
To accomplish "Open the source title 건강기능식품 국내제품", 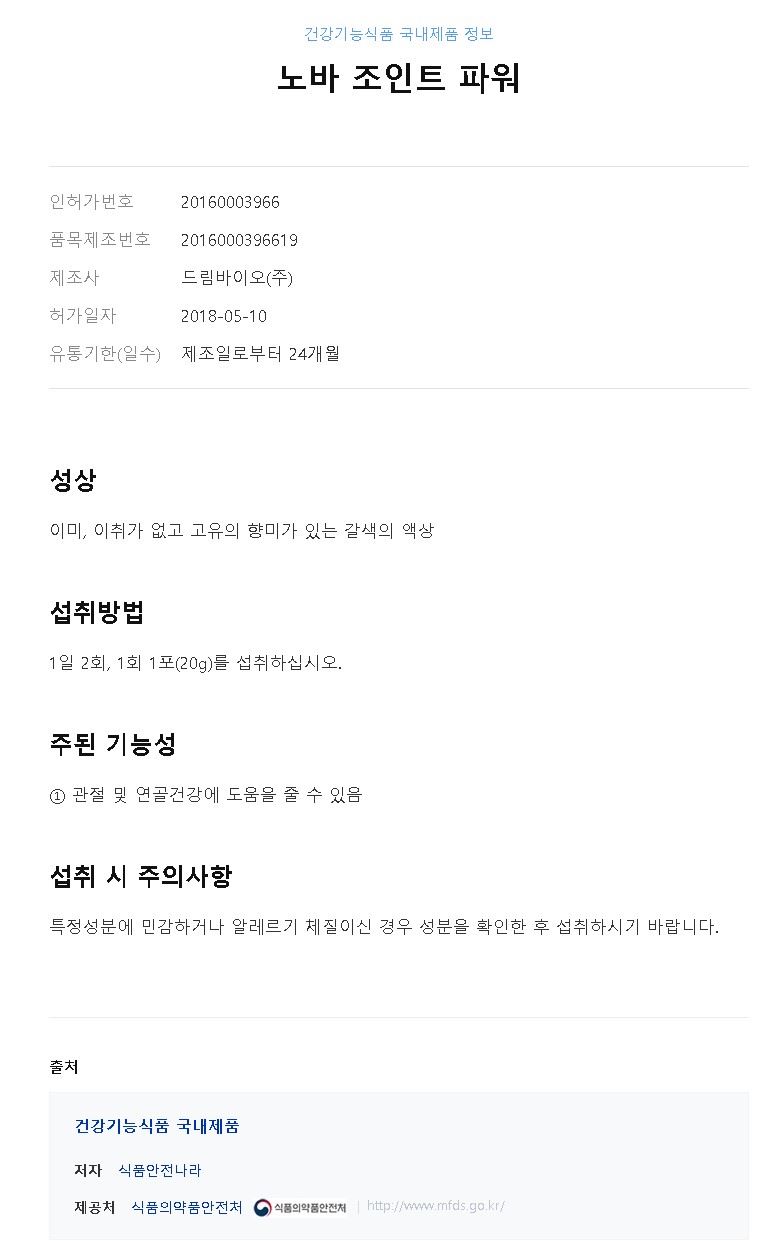I will pyautogui.click(x=157, y=1126).
